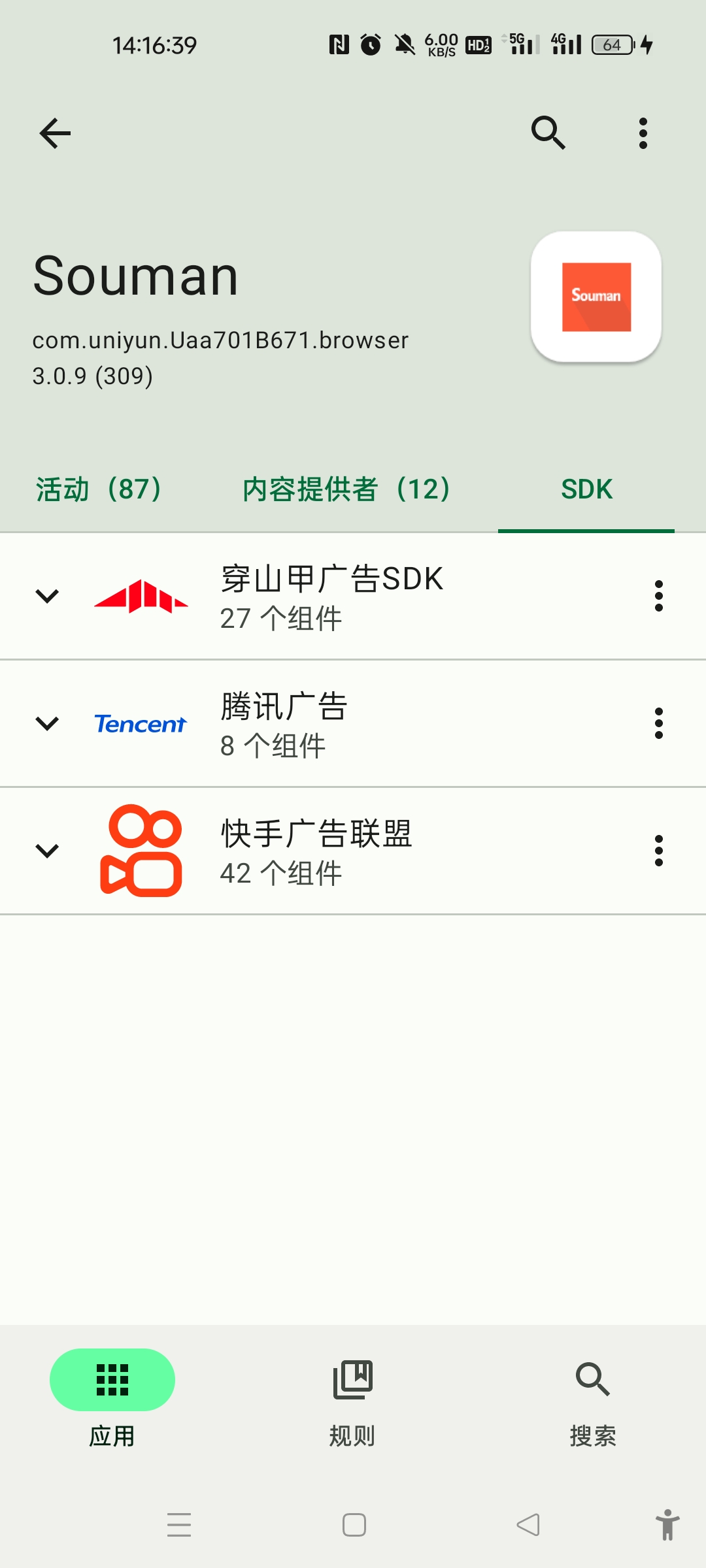
Task: Open the overflow menu in the top bar
Action: 641,133
